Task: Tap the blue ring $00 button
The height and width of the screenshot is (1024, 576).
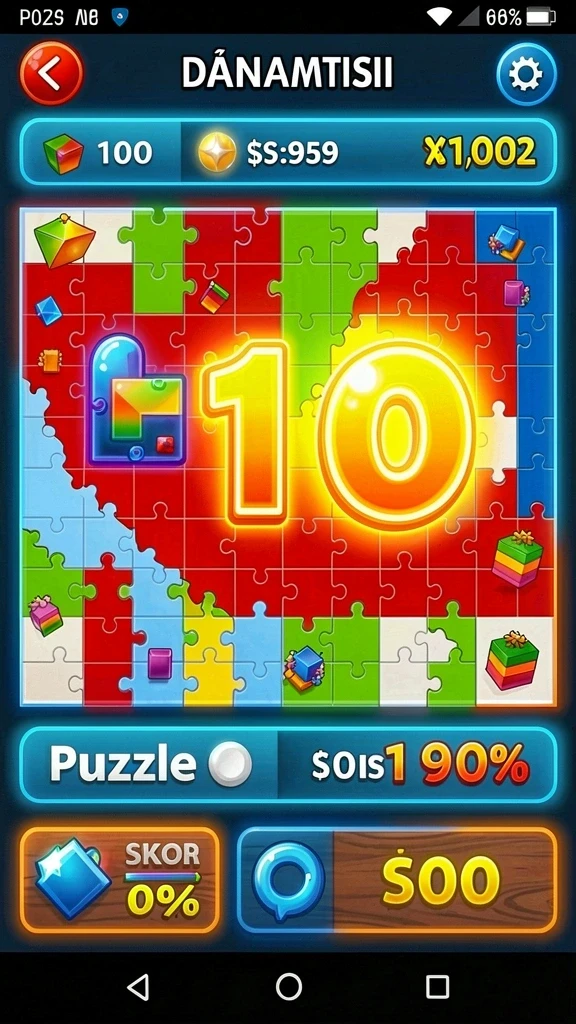Action: pos(398,880)
